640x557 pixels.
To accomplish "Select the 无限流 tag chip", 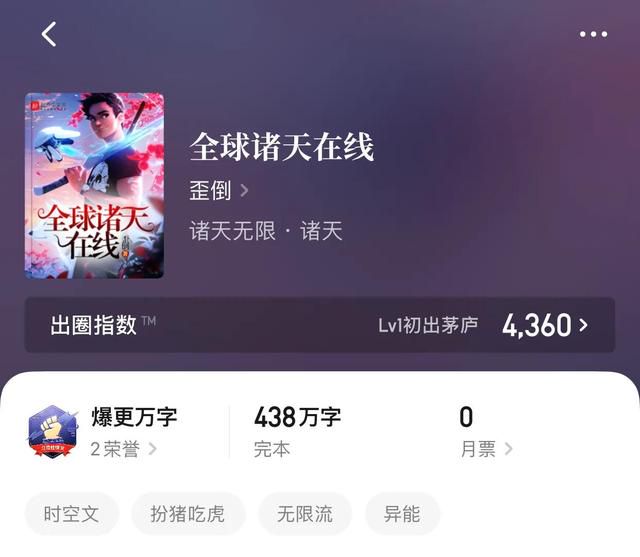I will click(x=305, y=514).
